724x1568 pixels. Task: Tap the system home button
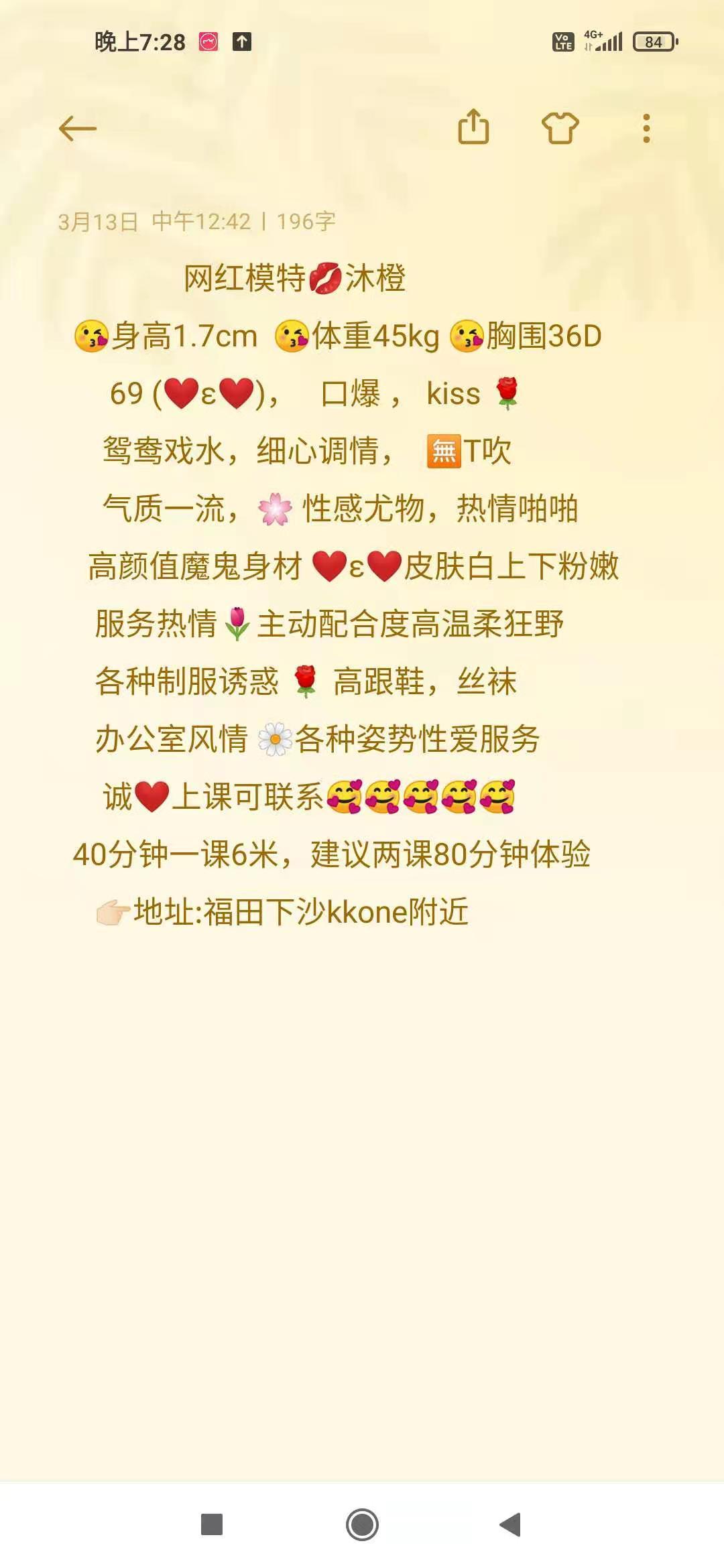(362, 1524)
